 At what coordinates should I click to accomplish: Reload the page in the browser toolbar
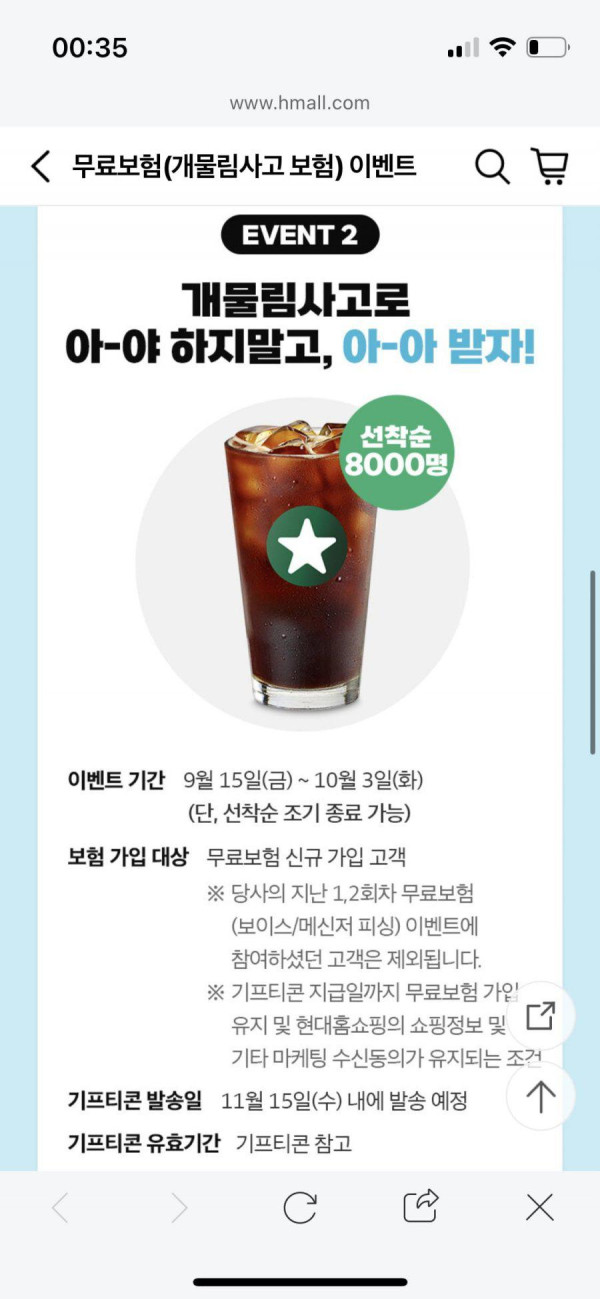(300, 1208)
